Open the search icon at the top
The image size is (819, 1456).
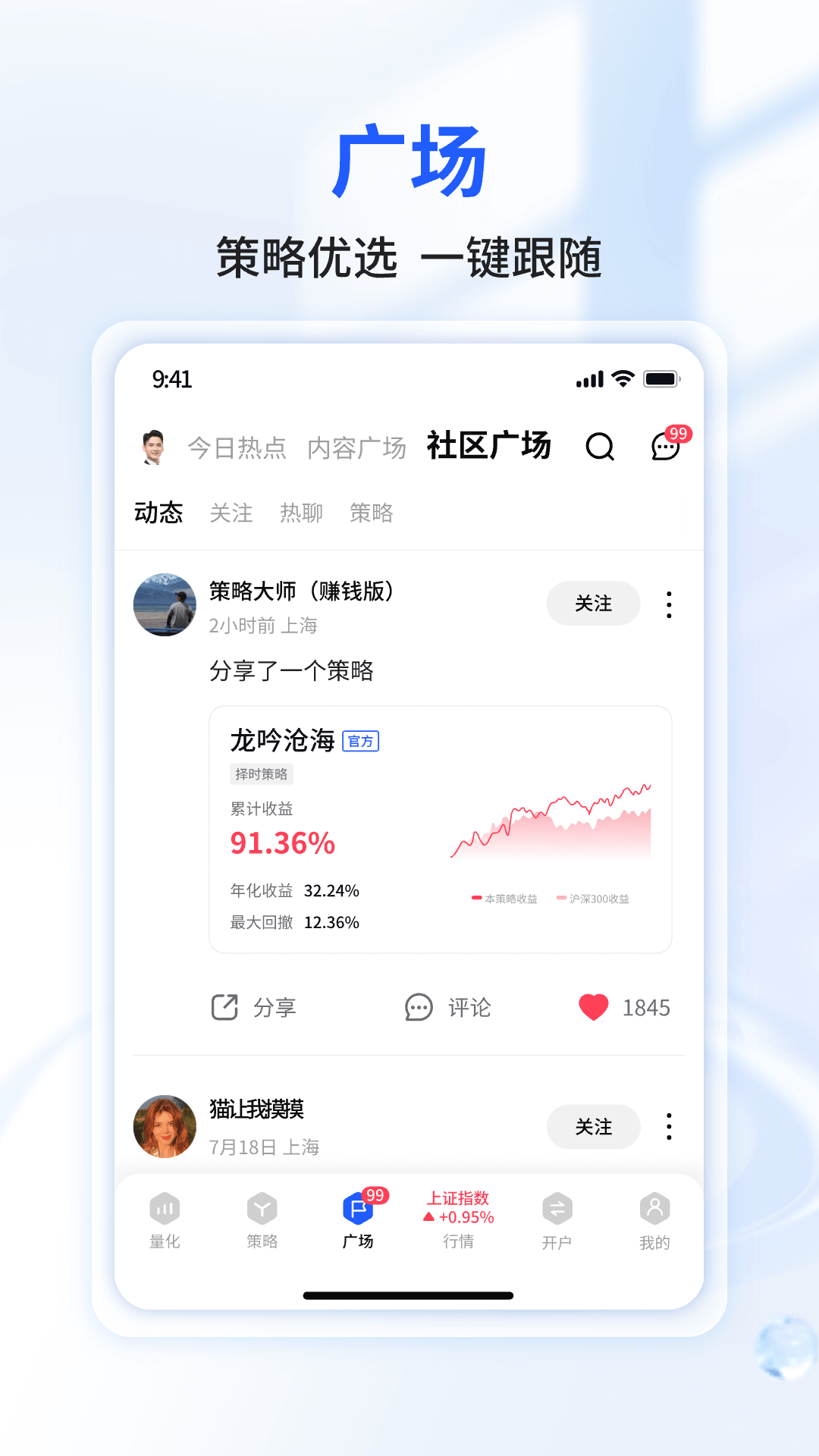click(601, 447)
